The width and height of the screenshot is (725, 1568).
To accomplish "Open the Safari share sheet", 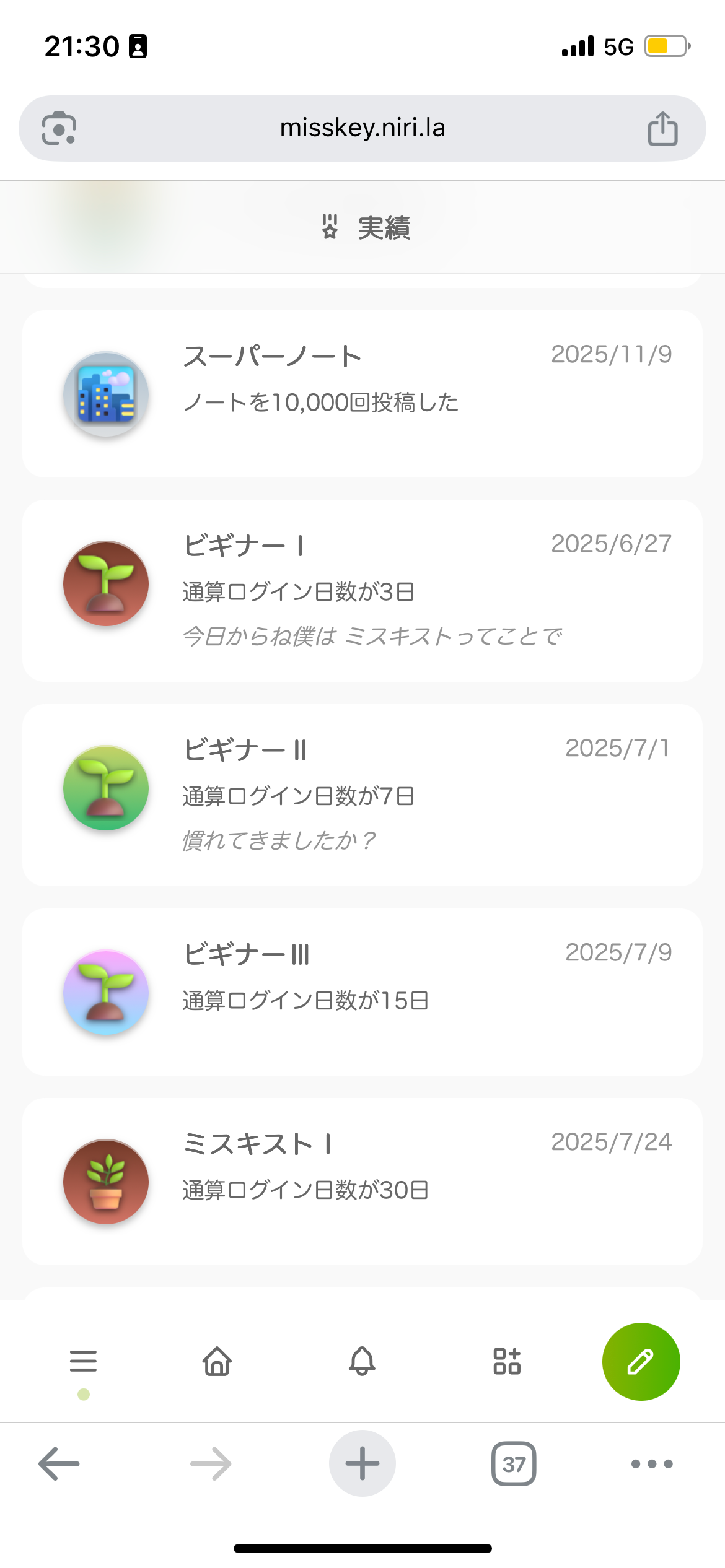I will [663, 128].
